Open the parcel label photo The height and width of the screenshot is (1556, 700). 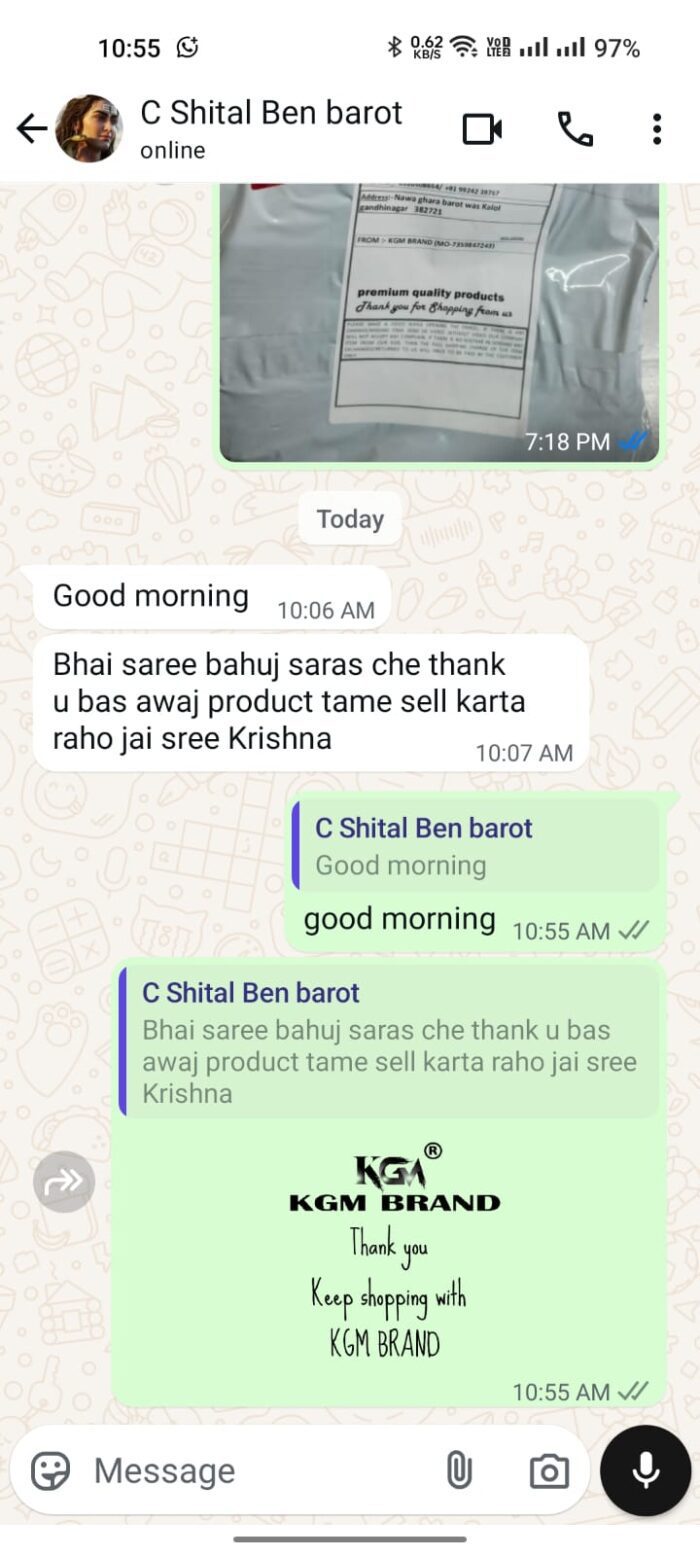tap(439, 322)
